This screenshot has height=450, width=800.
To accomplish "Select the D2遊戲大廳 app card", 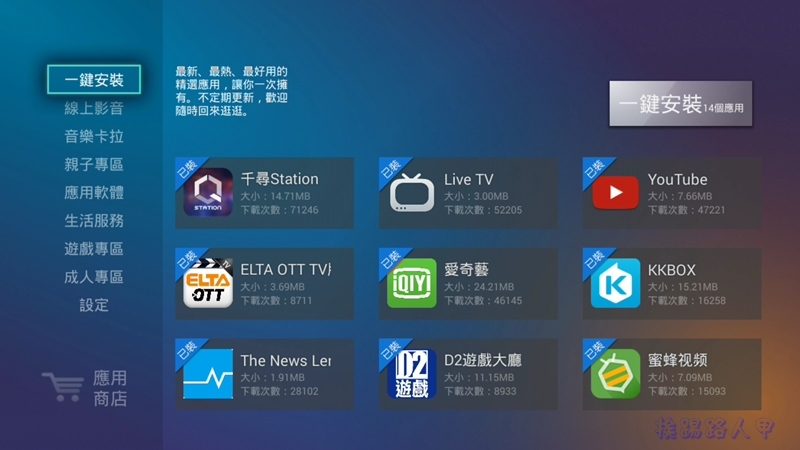I will point(467,374).
